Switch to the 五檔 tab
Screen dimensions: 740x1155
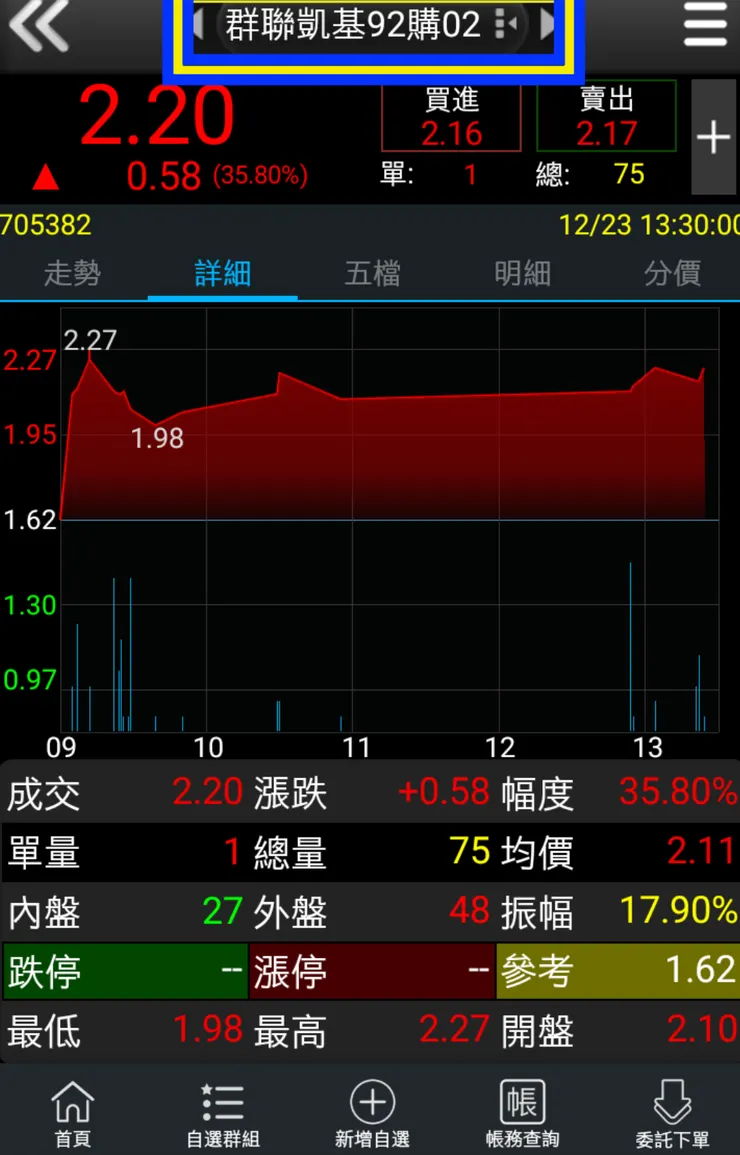[x=372, y=273]
